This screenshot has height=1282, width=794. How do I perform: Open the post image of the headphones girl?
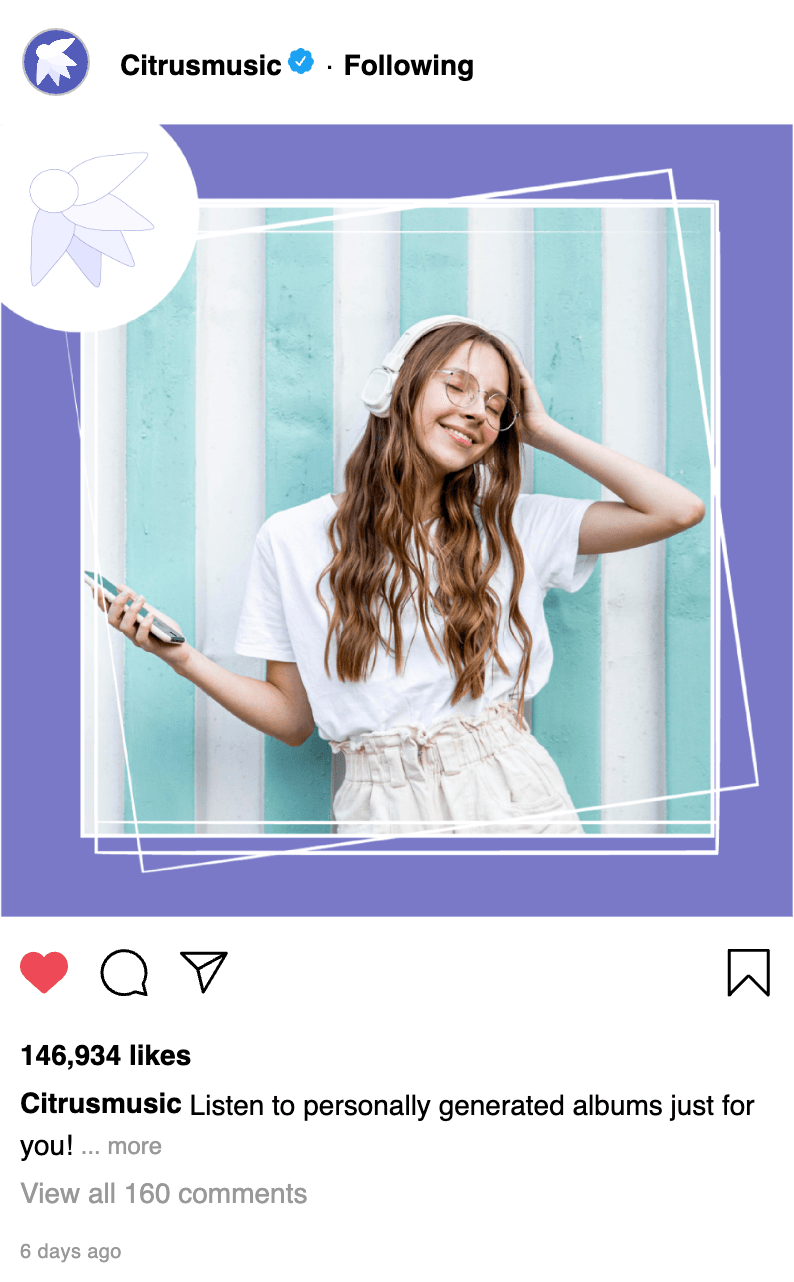tap(397, 520)
